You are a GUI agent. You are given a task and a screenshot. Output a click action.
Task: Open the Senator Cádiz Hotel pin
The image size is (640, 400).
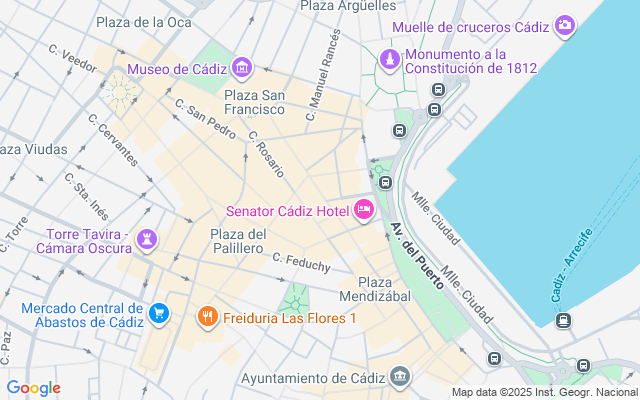click(x=363, y=210)
